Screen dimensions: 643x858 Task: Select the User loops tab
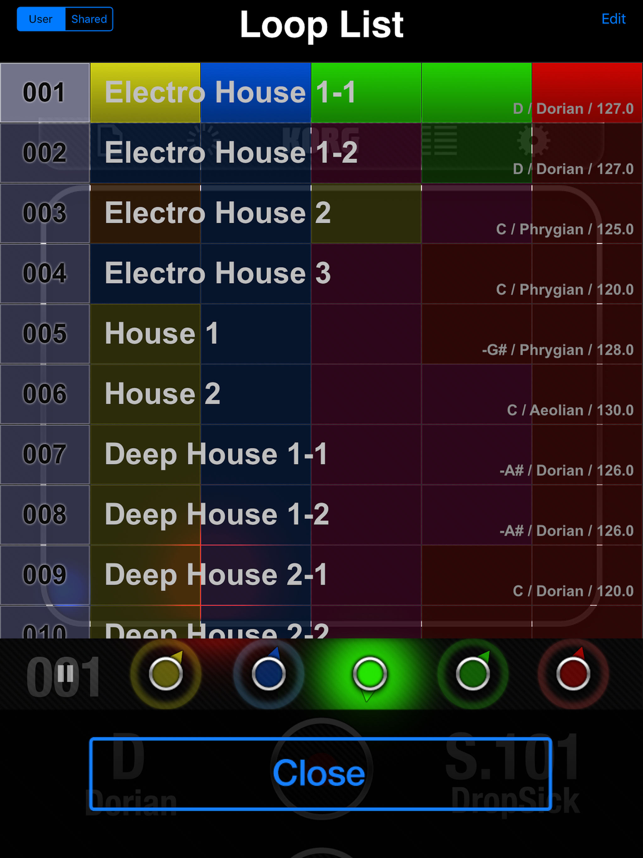point(41,19)
